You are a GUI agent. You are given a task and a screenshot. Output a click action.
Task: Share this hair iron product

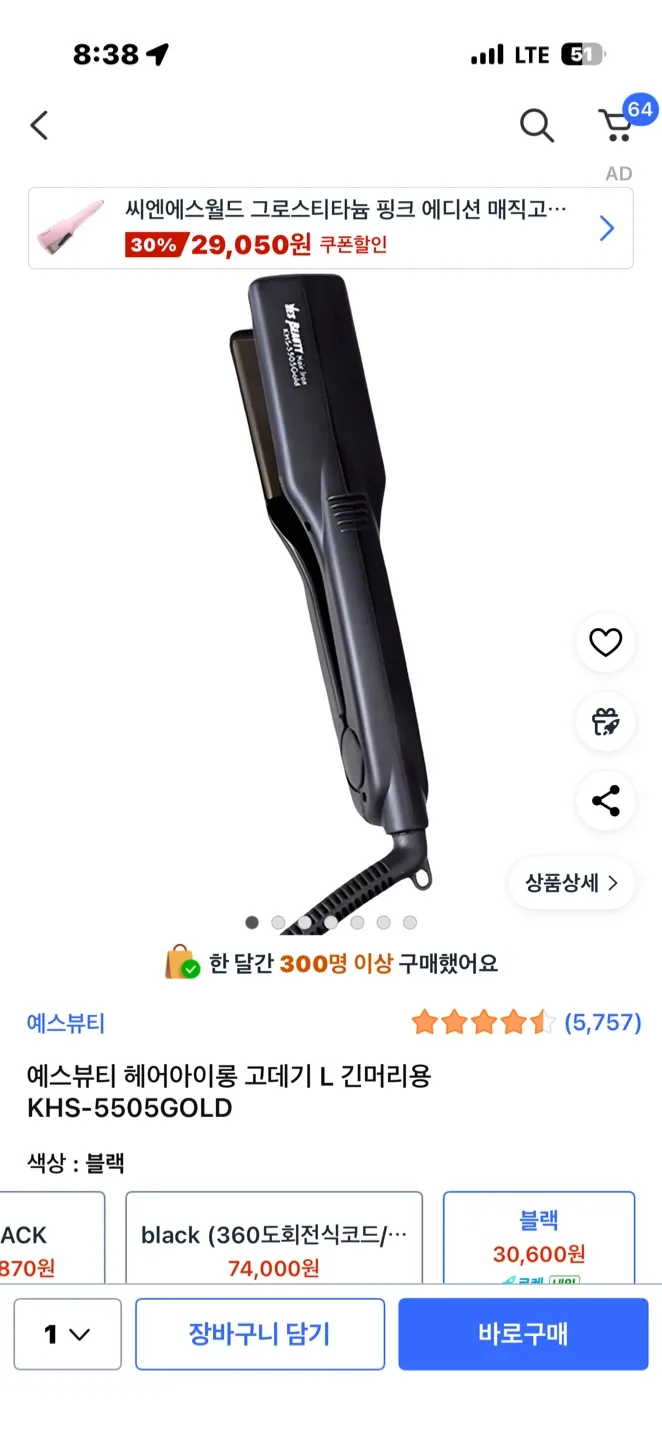[x=605, y=800]
